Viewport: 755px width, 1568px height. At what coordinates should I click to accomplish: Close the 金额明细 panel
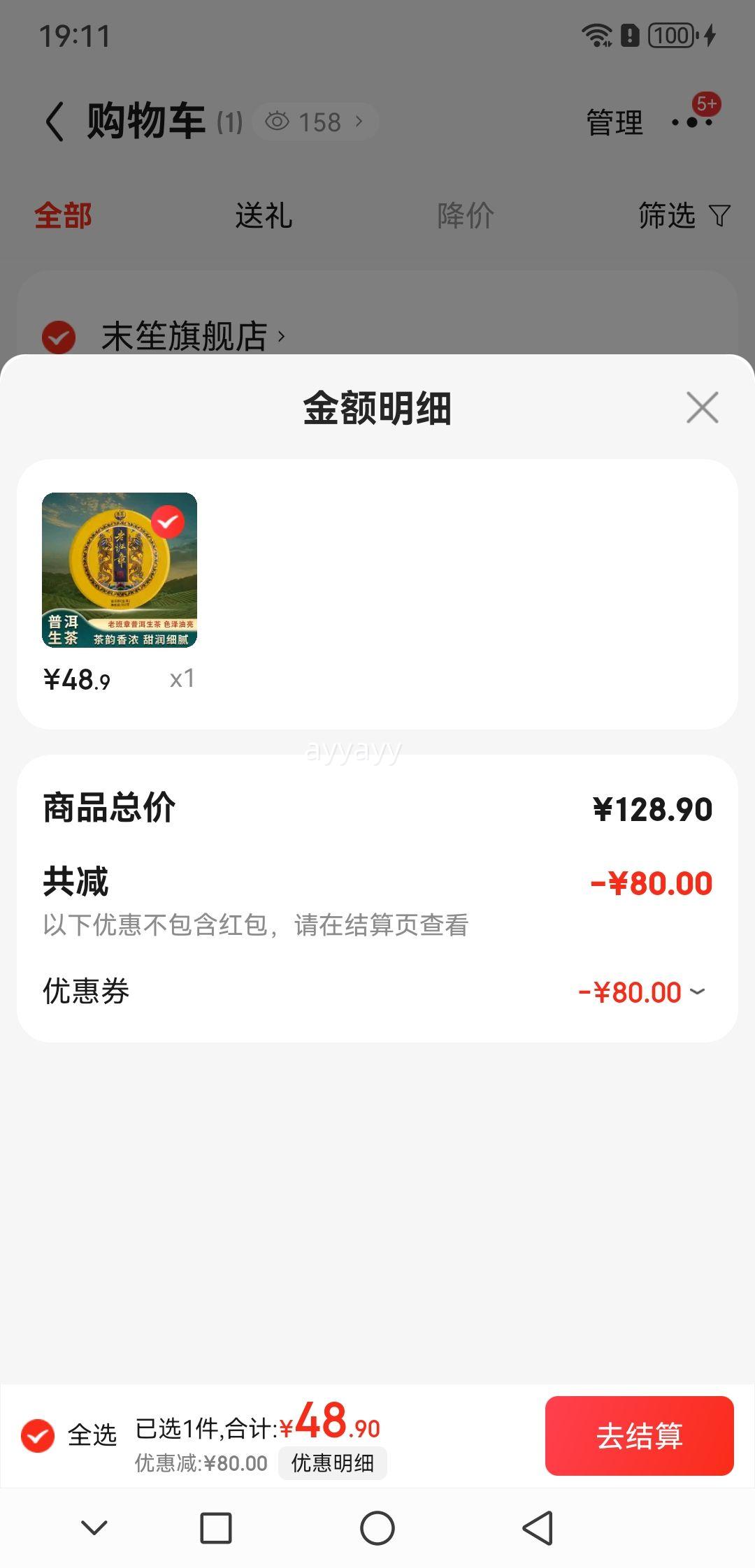[x=702, y=407]
